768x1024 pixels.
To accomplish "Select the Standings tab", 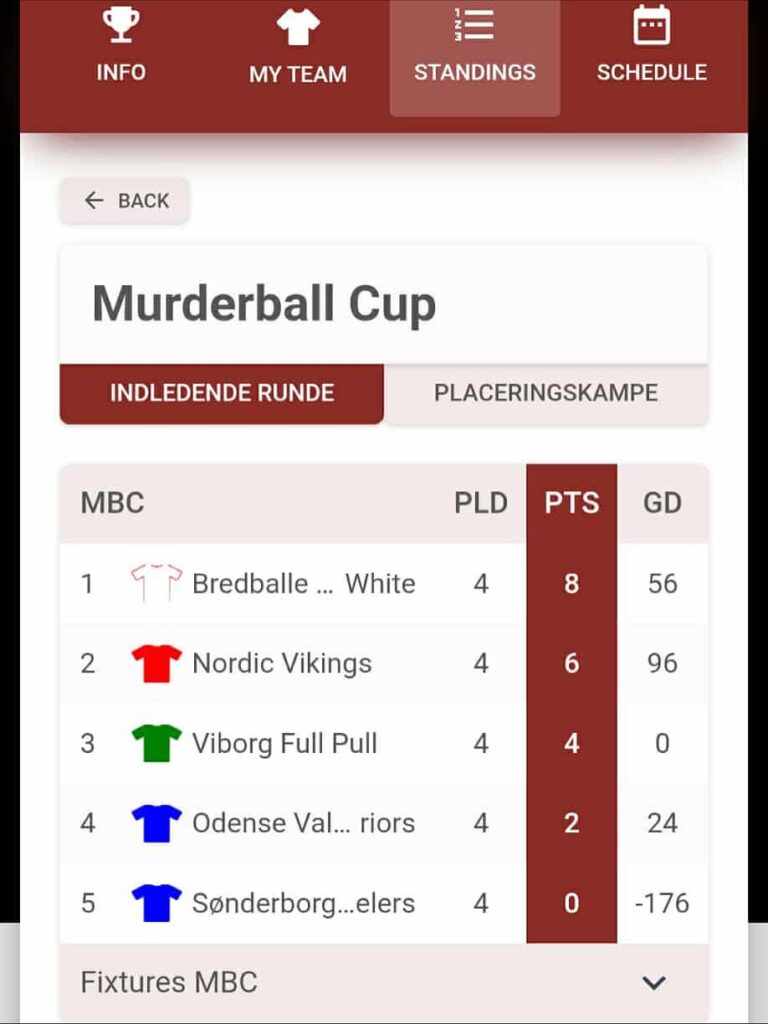I will pos(475,49).
